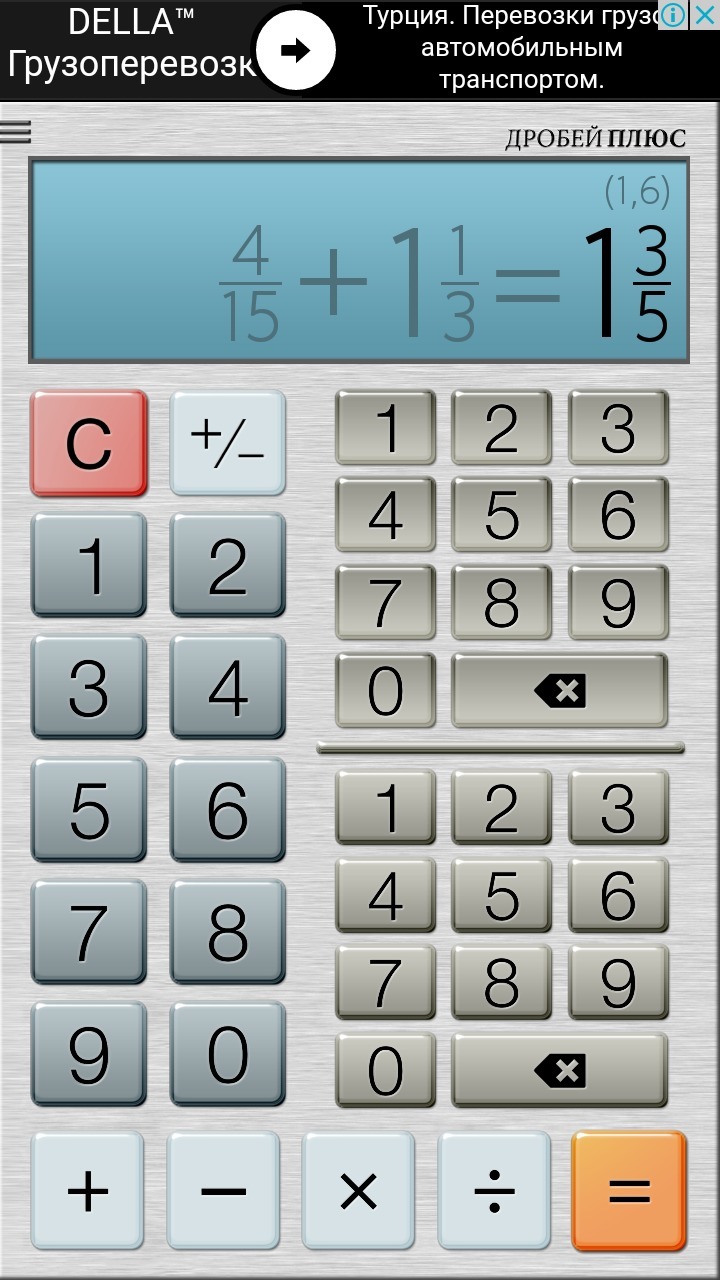
Task: Enter whole number digit 0
Action: tap(227, 1054)
